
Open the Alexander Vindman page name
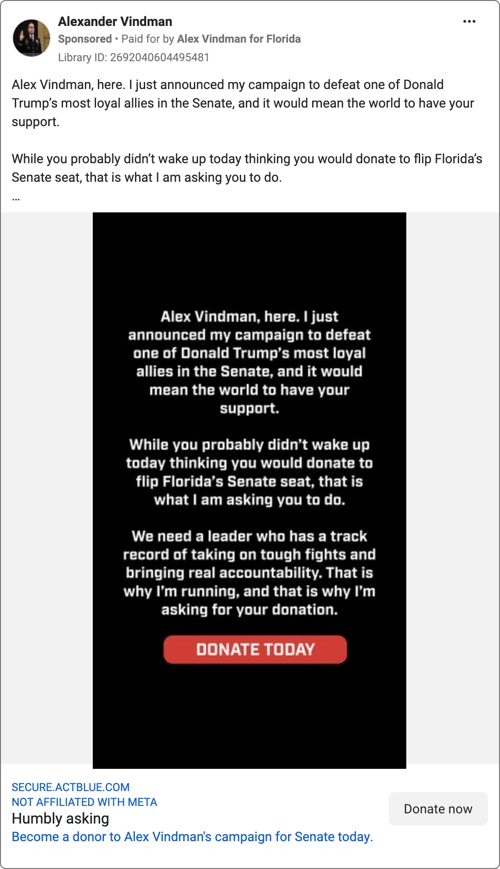click(x=115, y=22)
